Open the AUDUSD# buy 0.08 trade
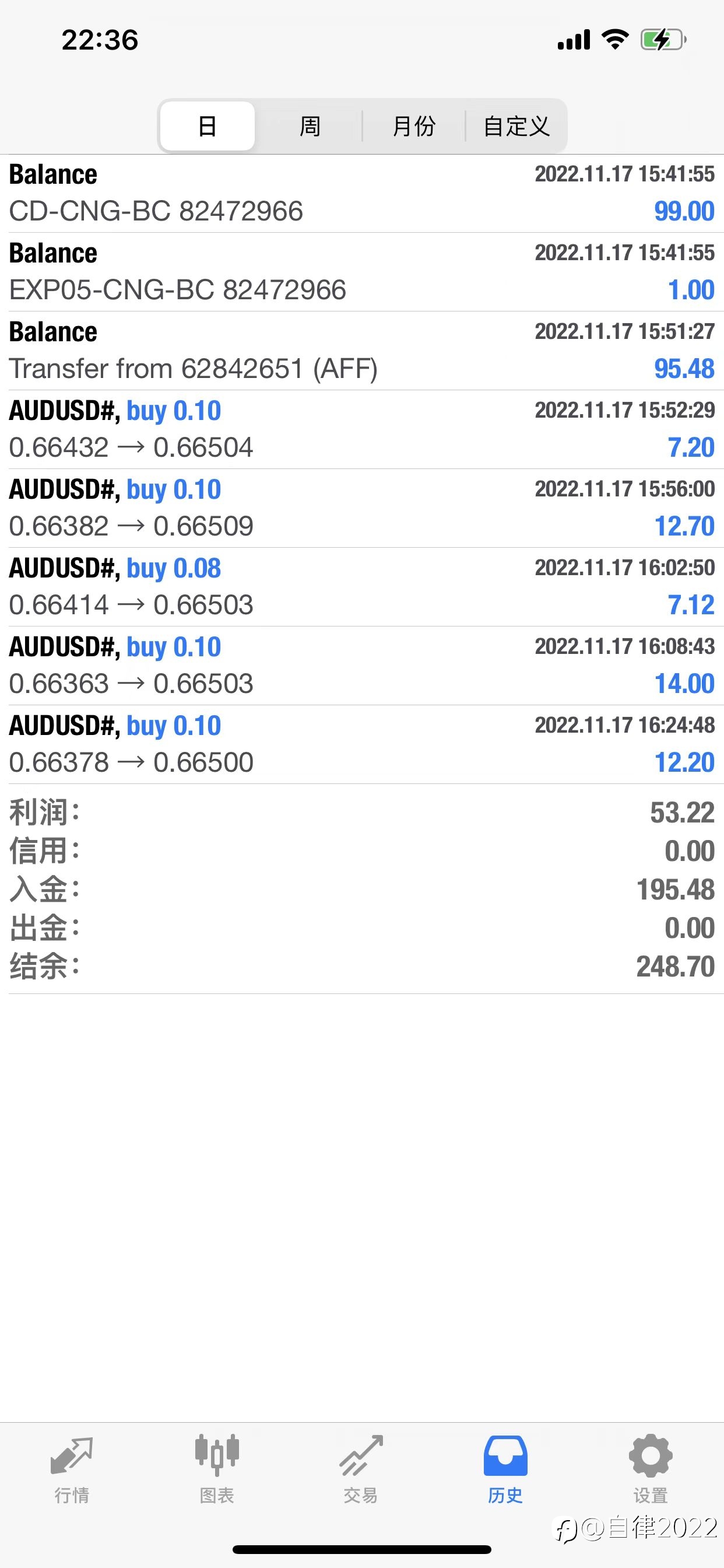 point(362,587)
